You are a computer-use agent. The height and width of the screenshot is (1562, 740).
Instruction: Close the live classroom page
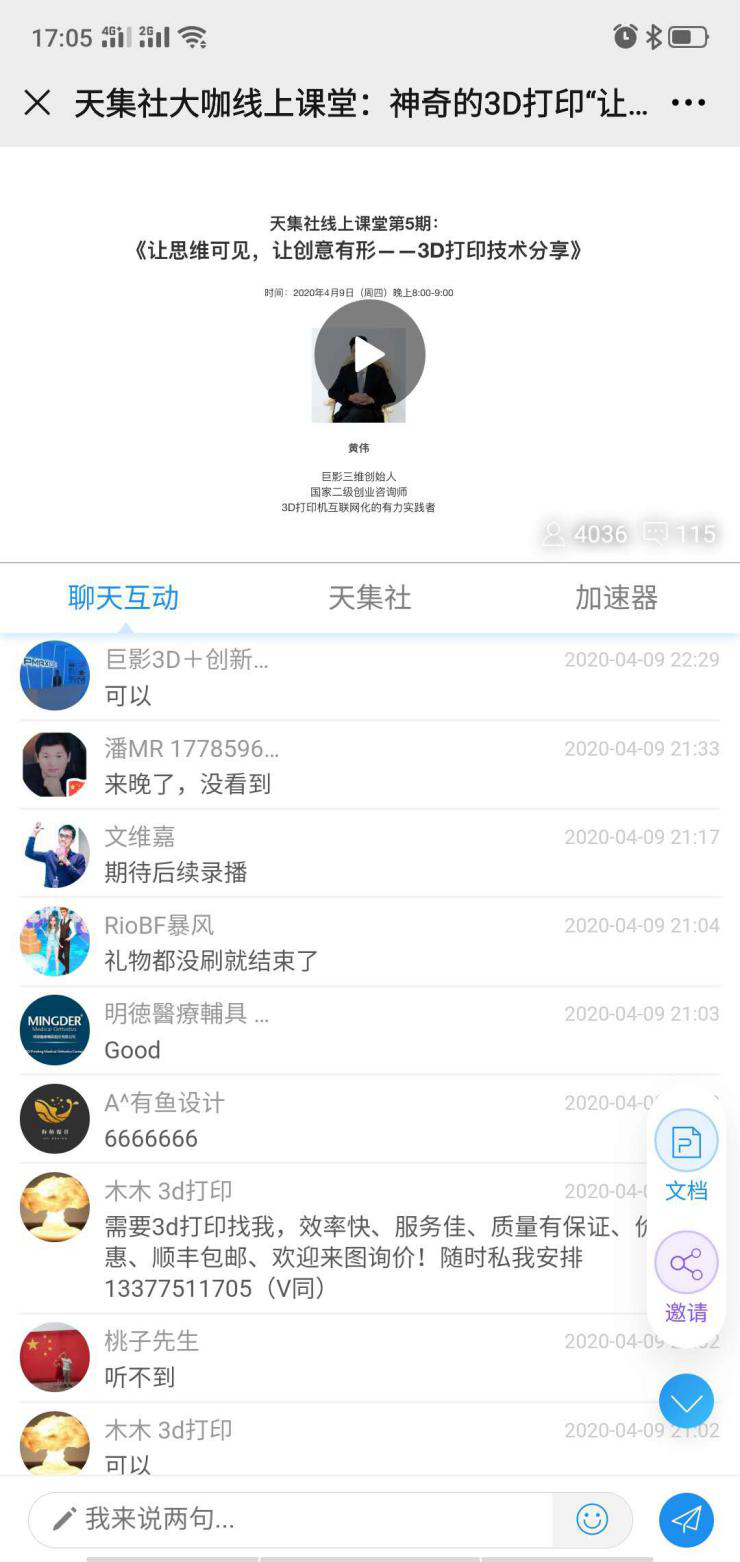click(x=37, y=103)
